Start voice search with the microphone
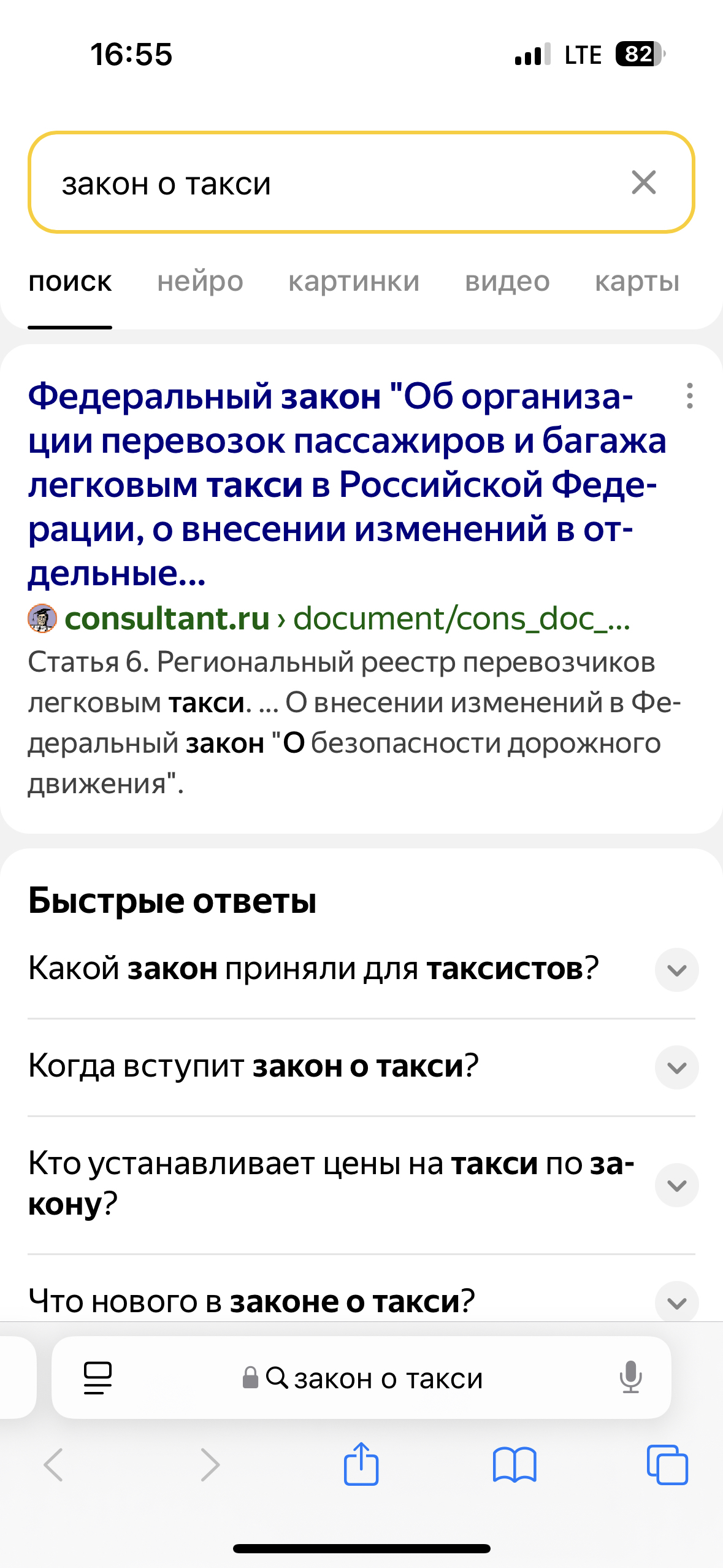This screenshot has width=723, height=1568. click(630, 1377)
